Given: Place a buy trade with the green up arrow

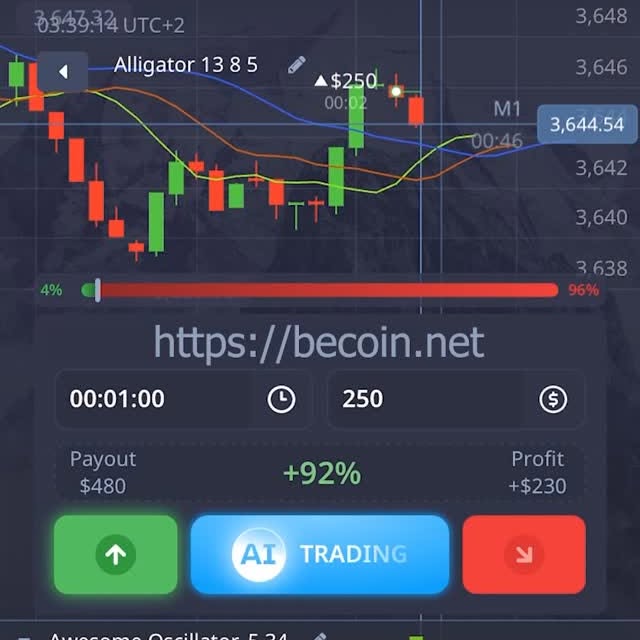Looking at the screenshot, I should [x=116, y=554].
